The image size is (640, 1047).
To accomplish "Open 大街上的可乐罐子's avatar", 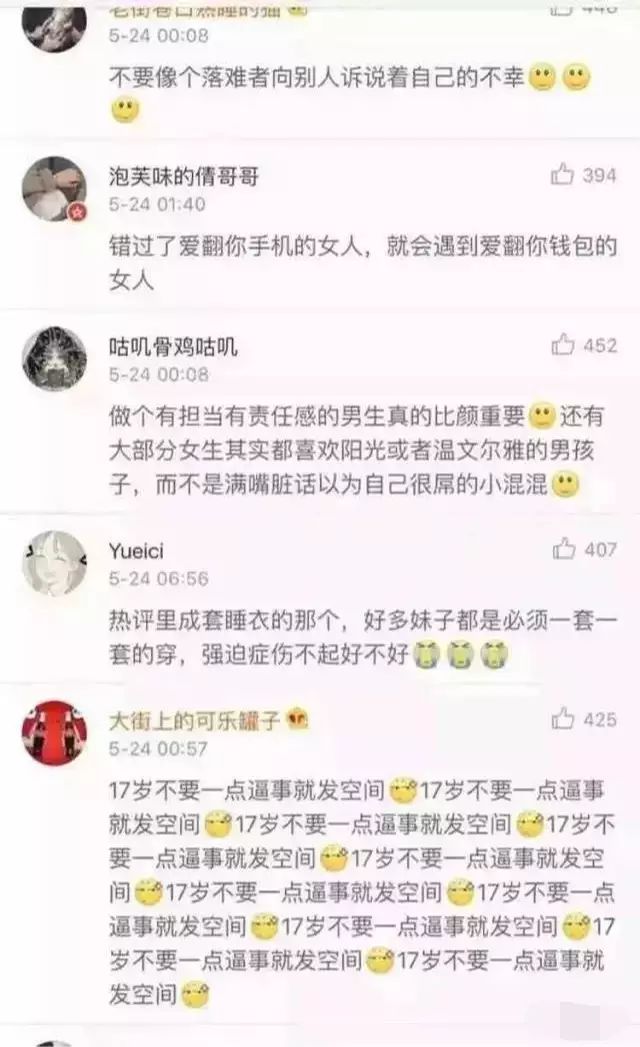I will click(54, 732).
